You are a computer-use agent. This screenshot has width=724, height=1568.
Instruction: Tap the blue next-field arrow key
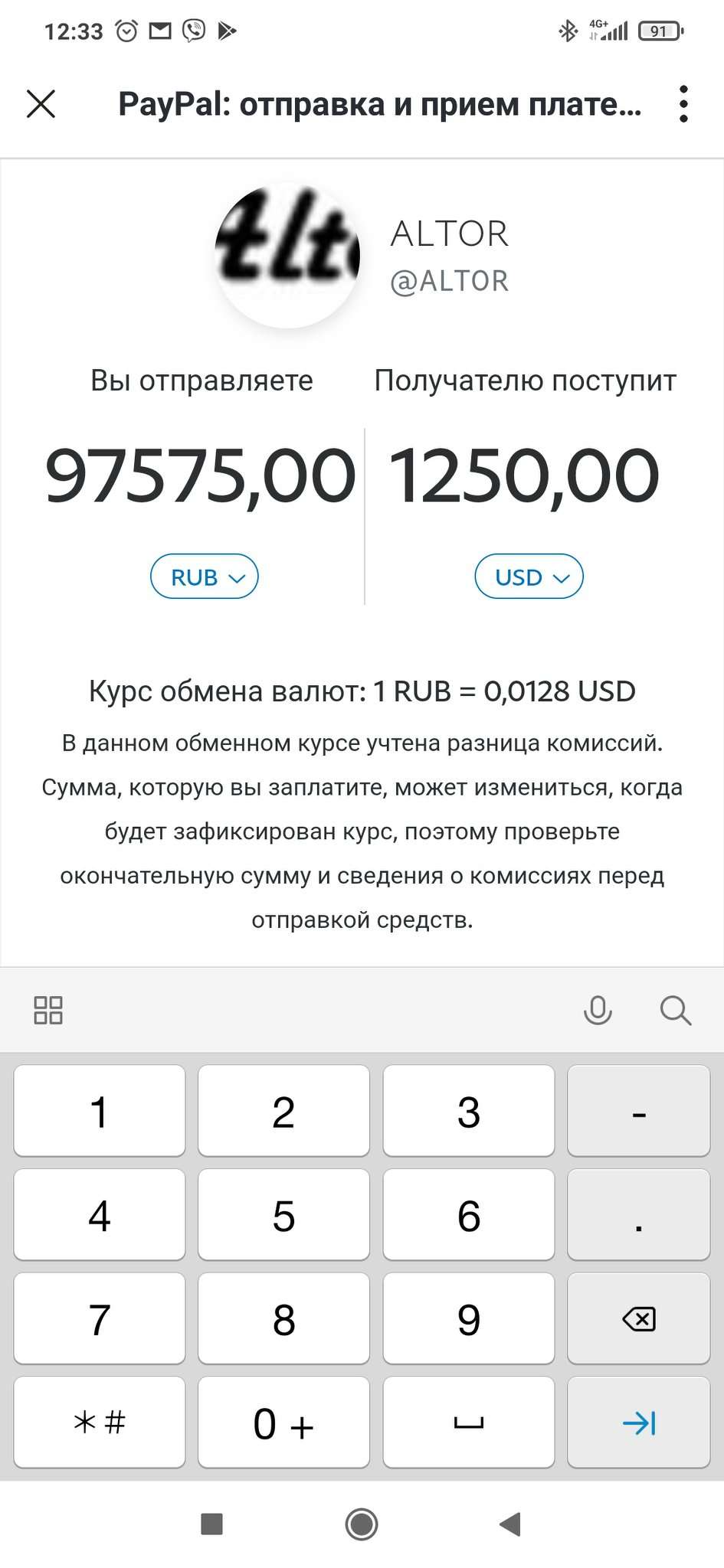pos(639,1423)
